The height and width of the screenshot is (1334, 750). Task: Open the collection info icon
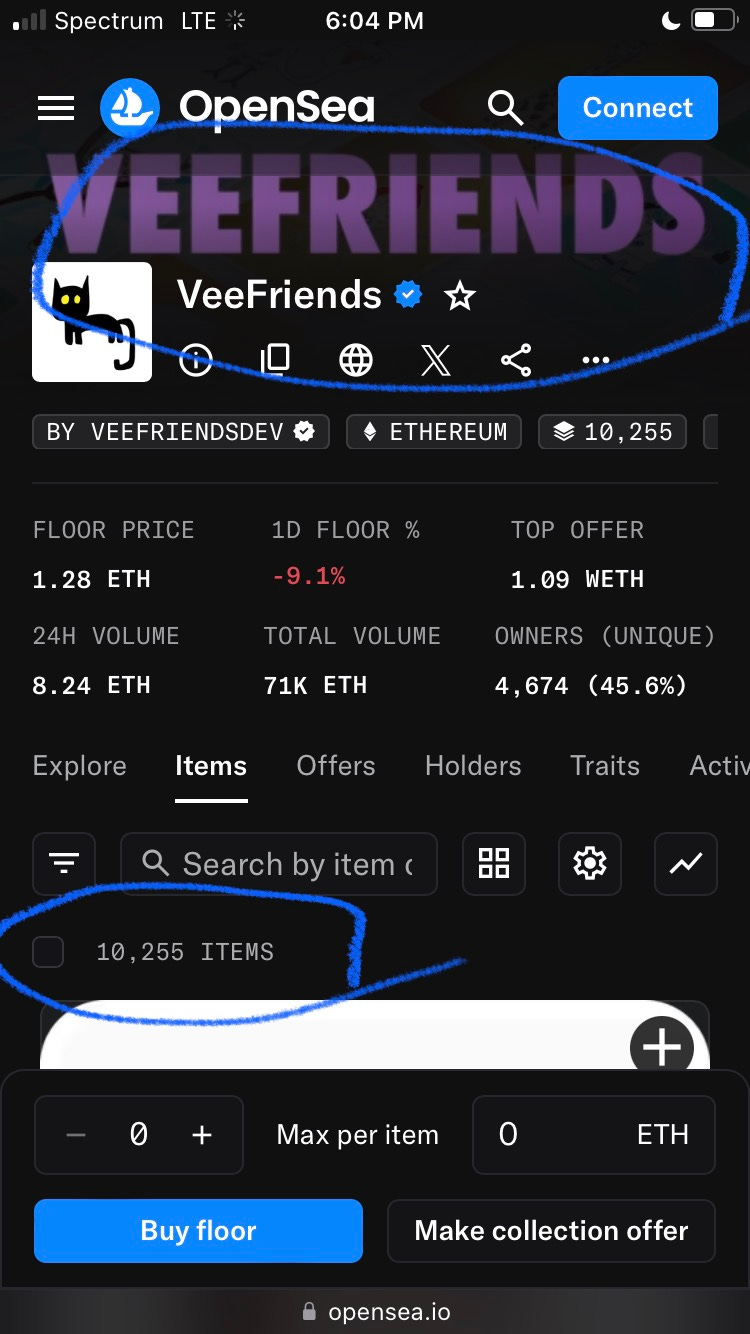[x=196, y=359]
